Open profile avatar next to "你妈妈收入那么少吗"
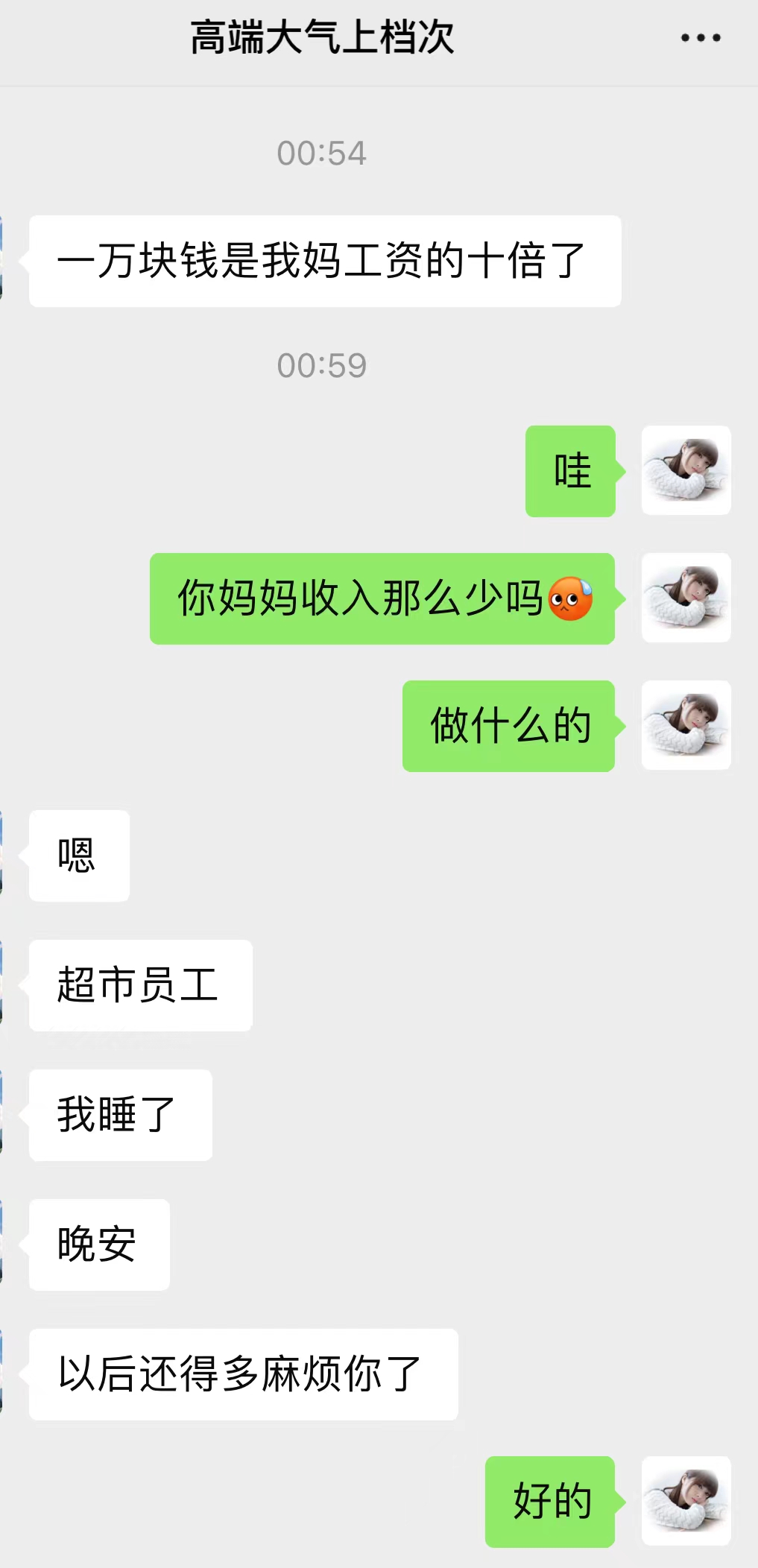758x1568 pixels. [x=686, y=598]
